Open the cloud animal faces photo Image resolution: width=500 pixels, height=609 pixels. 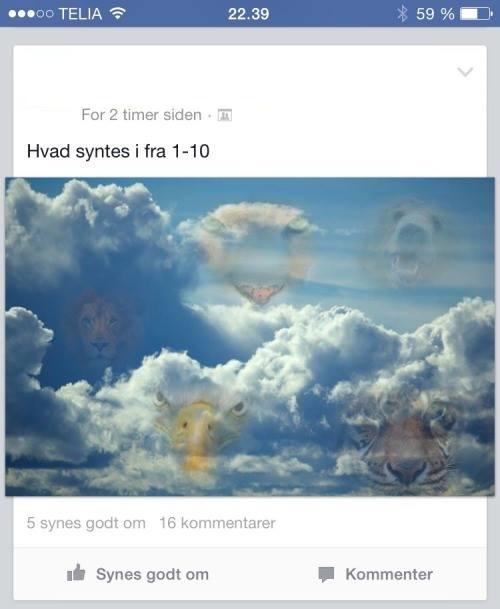(250, 336)
